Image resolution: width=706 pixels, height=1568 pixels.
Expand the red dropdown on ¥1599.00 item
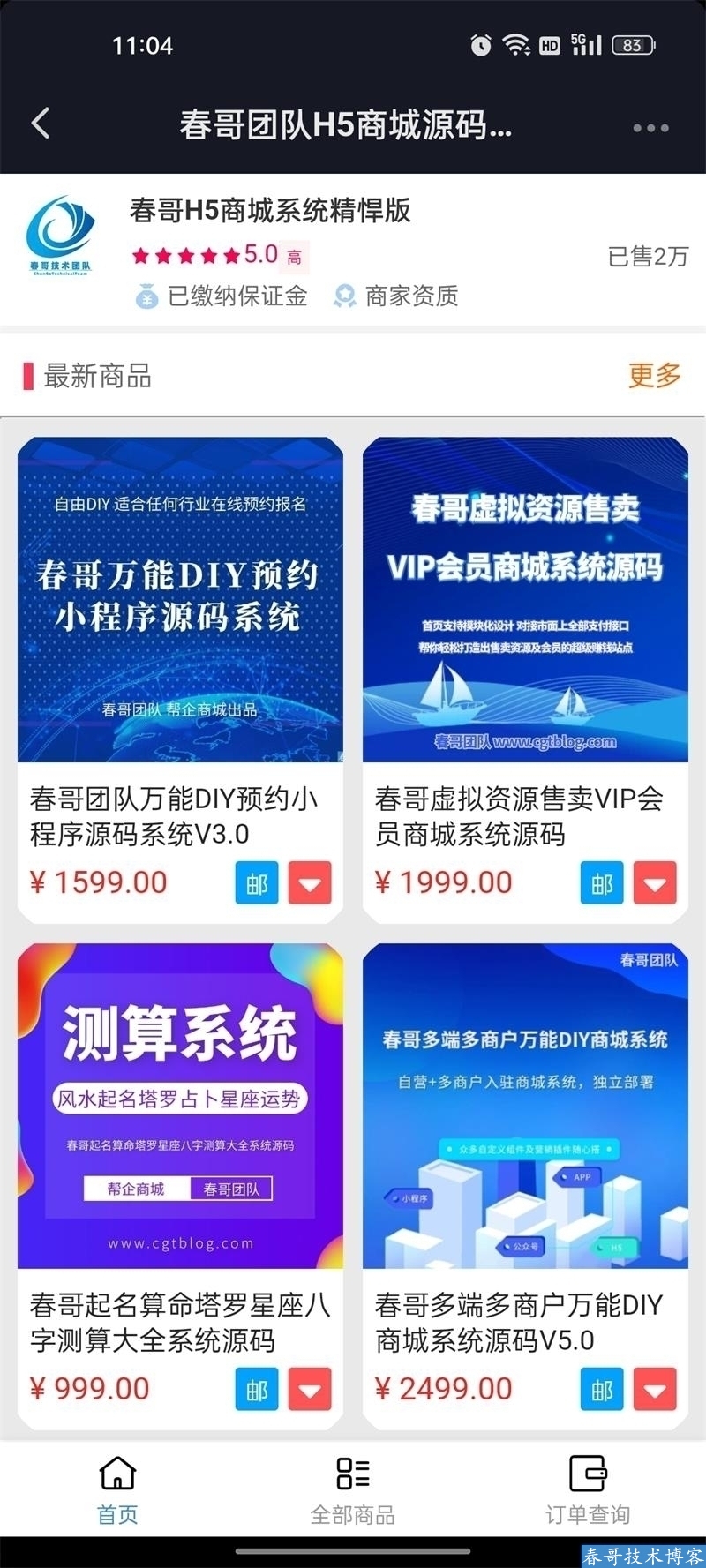[310, 883]
